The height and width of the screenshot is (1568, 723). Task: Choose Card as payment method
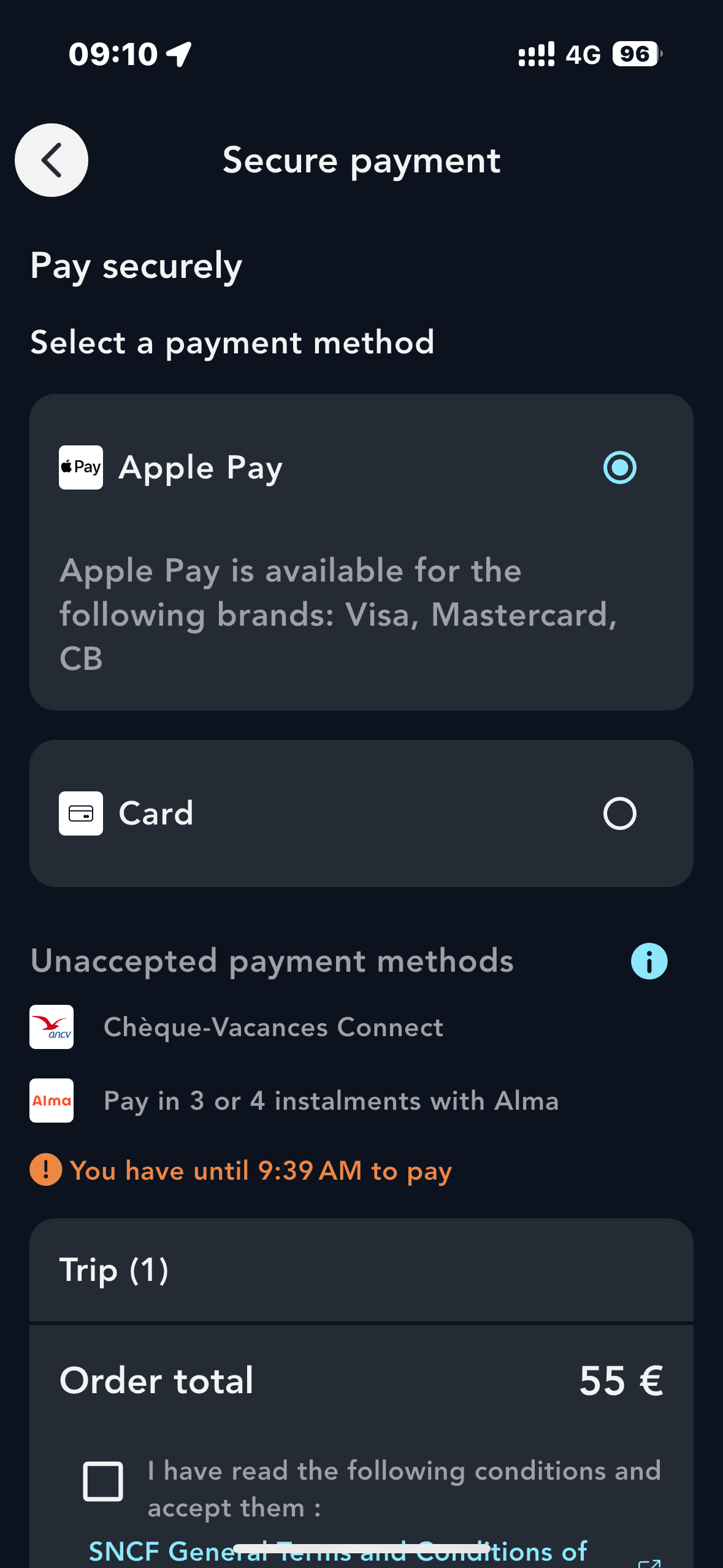click(x=619, y=813)
